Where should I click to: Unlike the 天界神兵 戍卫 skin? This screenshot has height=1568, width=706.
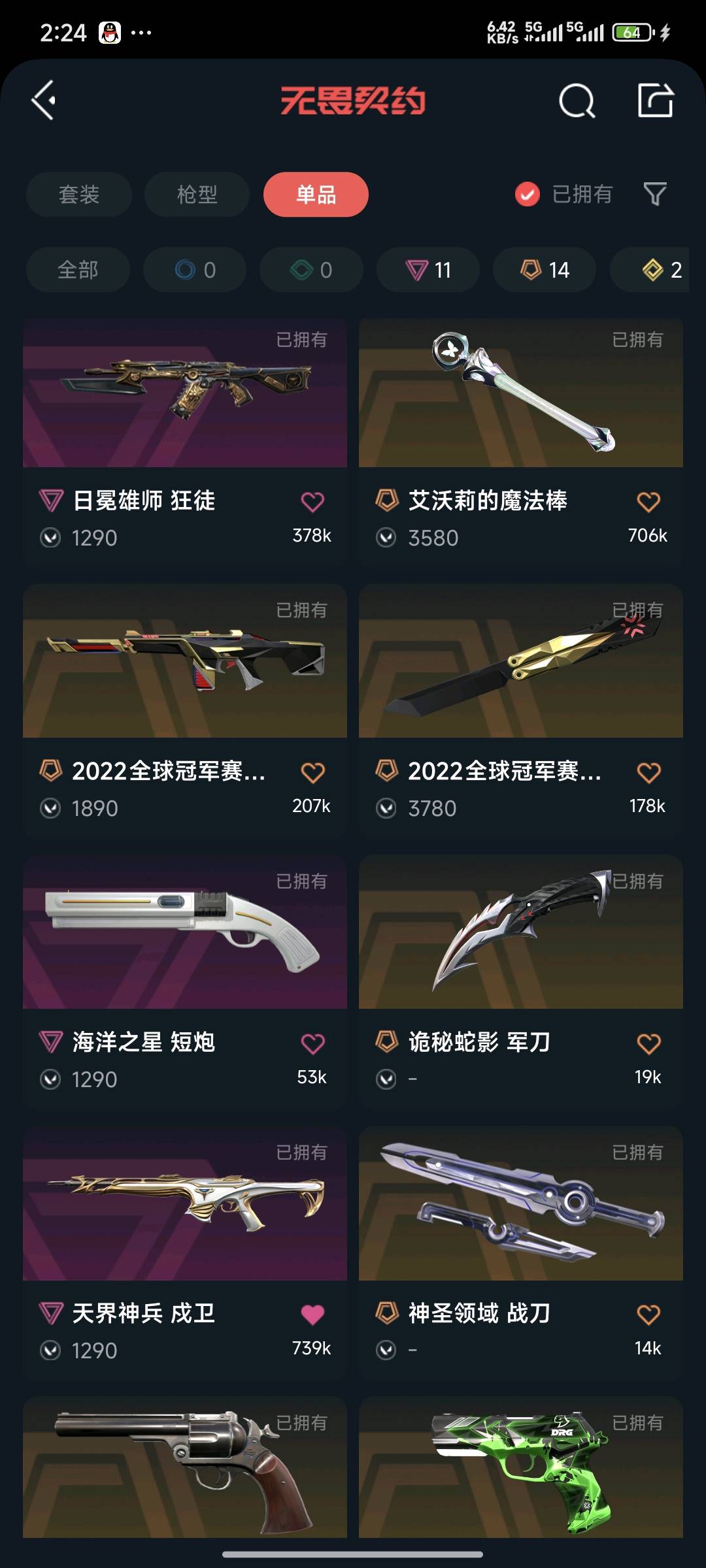(x=312, y=1315)
